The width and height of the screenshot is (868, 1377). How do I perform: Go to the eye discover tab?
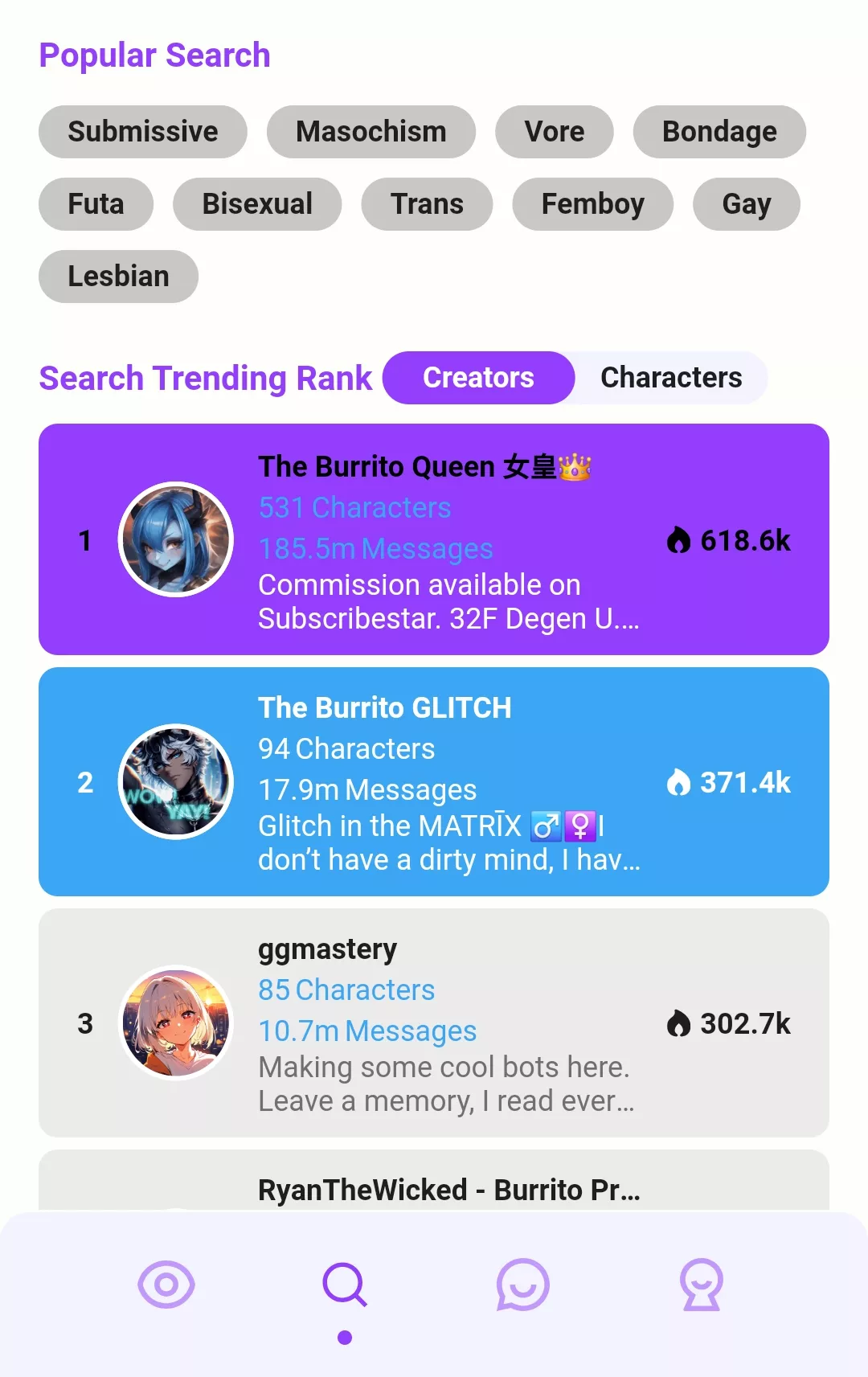[x=166, y=1285]
